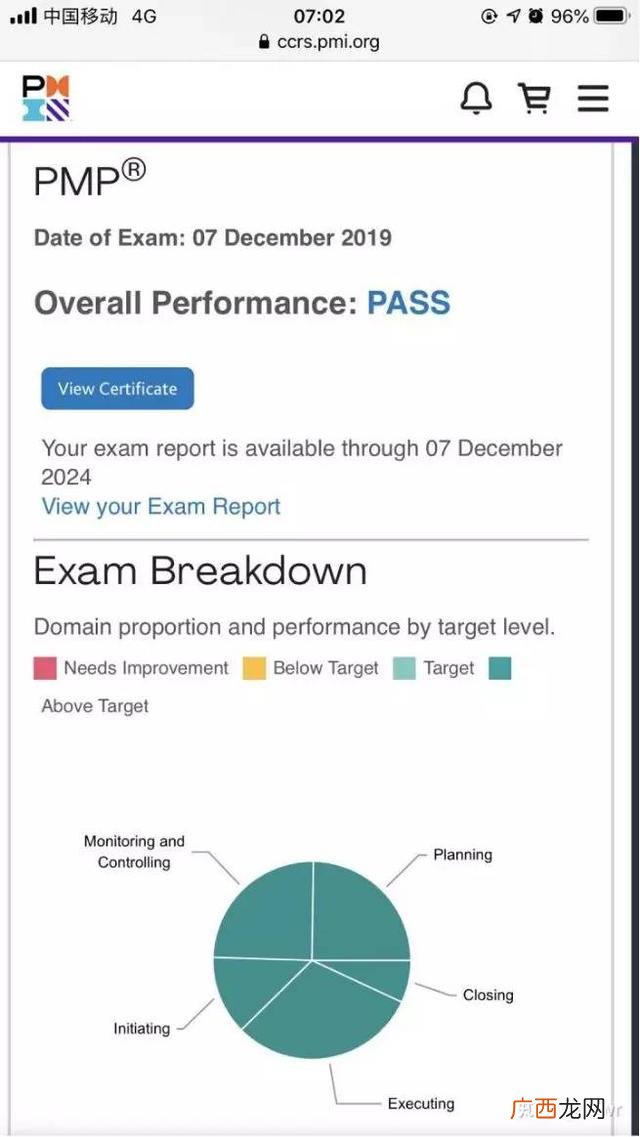
Task: Open the notifications bell
Action: (x=476, y=97)
